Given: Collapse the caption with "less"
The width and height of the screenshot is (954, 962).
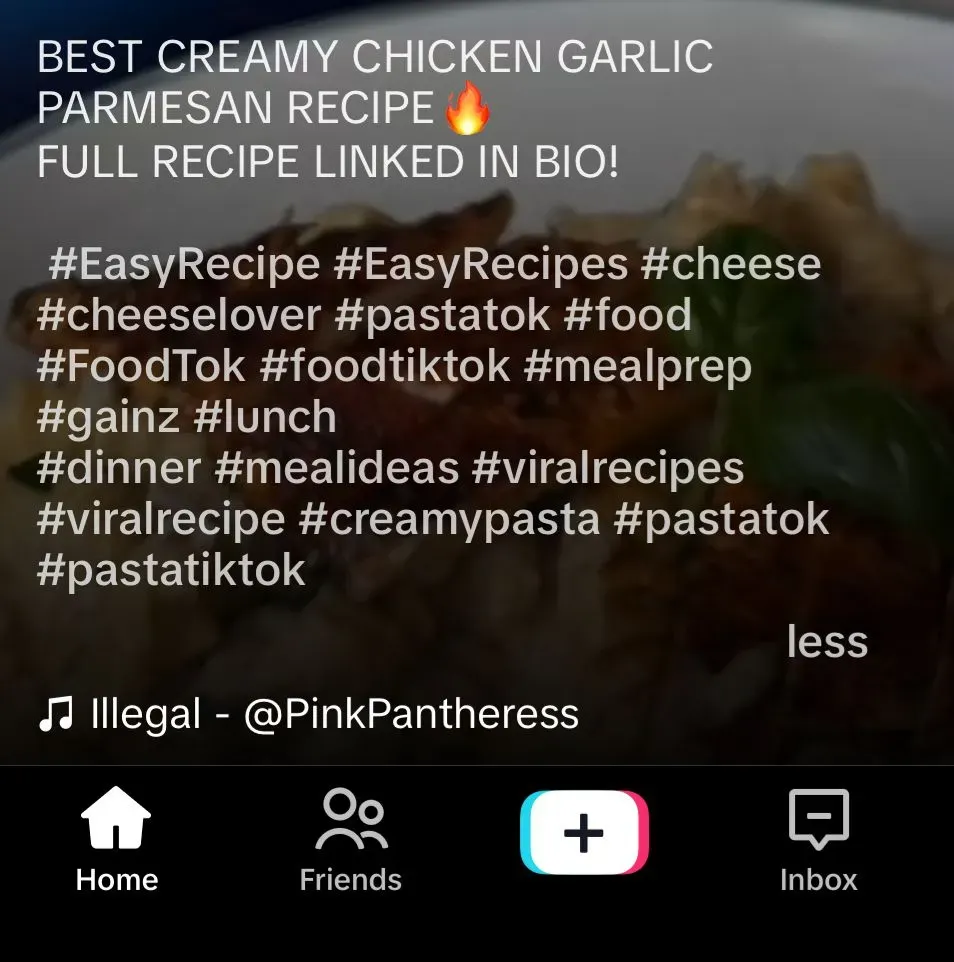Looking at the screenshot, I should [x=826, y=642].
